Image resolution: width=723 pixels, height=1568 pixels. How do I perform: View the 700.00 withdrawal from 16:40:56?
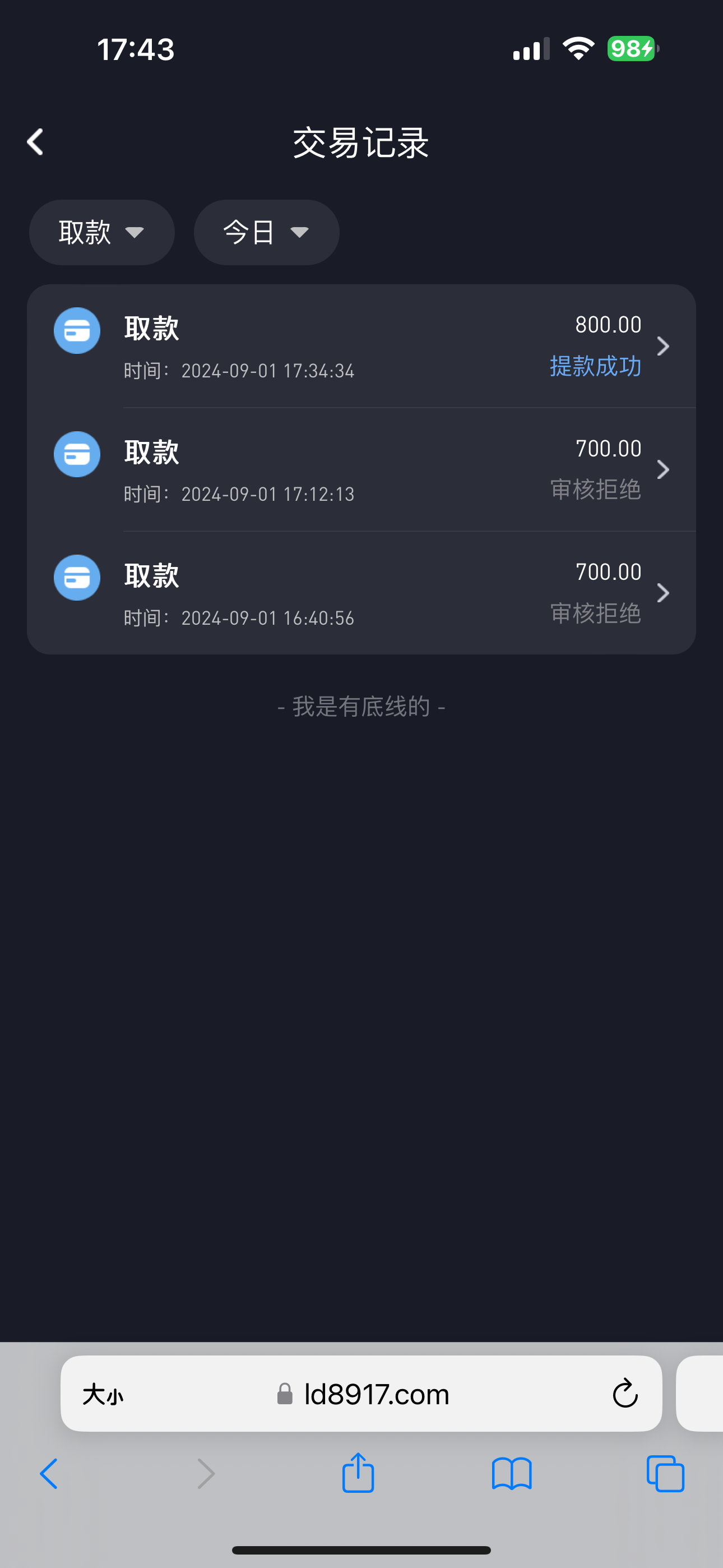pos(361,593)
